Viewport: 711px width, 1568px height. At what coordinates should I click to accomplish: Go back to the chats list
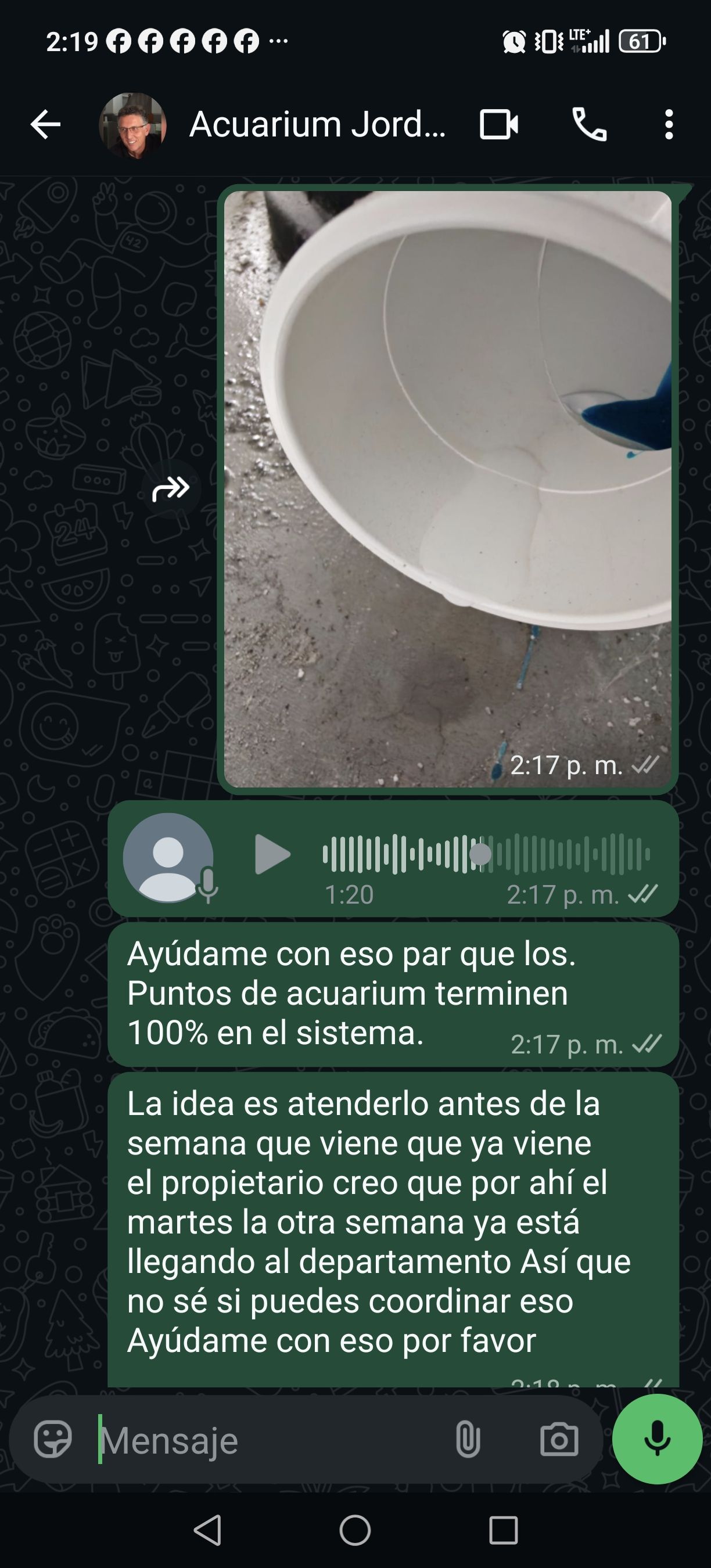click(46, 125)
